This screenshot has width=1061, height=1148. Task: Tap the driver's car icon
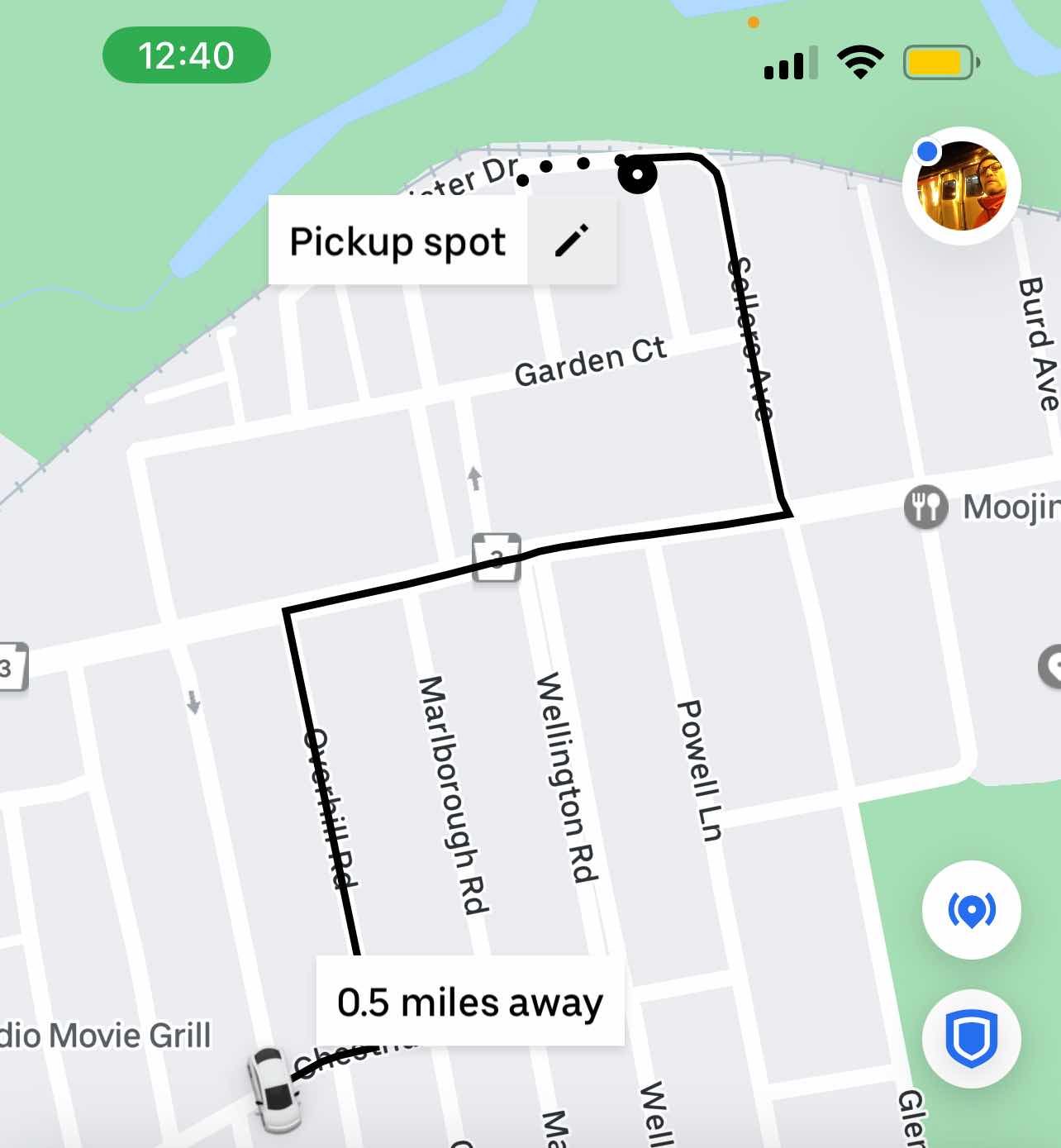tap(274, 1089)
